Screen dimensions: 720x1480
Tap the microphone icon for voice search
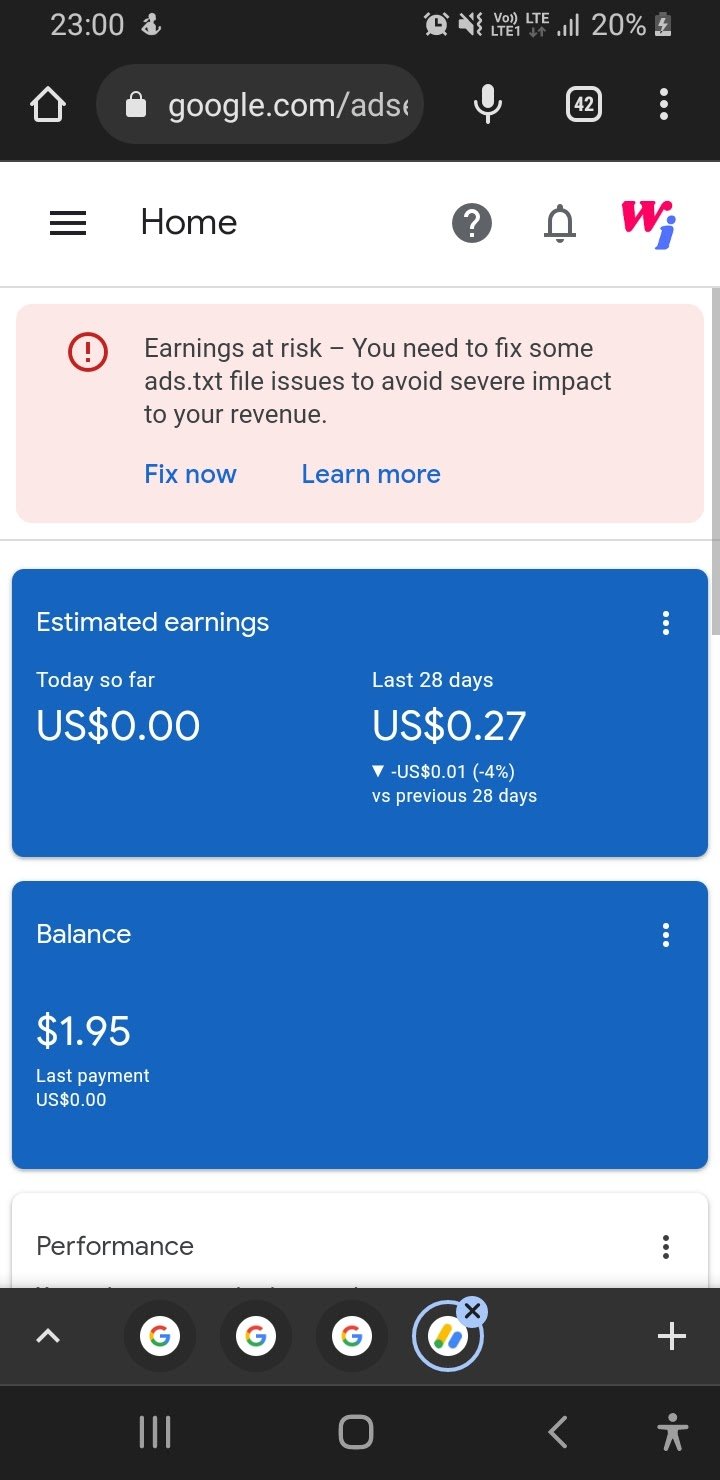(487, 103)
